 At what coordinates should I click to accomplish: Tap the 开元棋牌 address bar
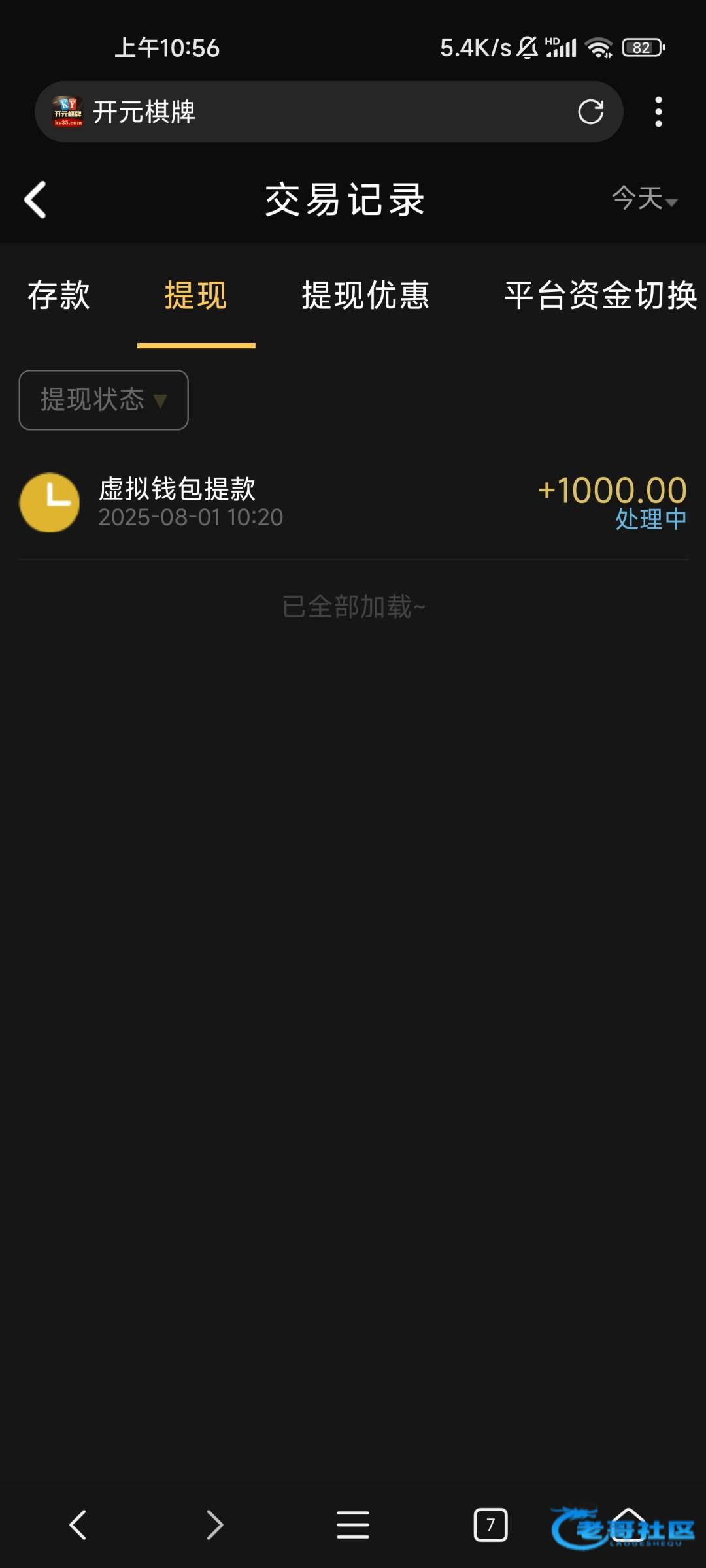click(x=314, y=112)
